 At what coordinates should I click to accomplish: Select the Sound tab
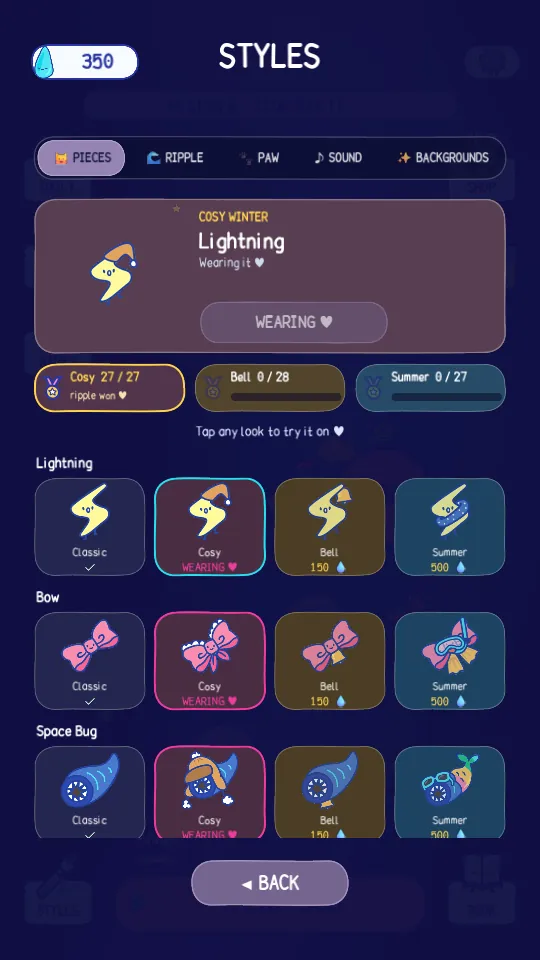tap(338, 158)
